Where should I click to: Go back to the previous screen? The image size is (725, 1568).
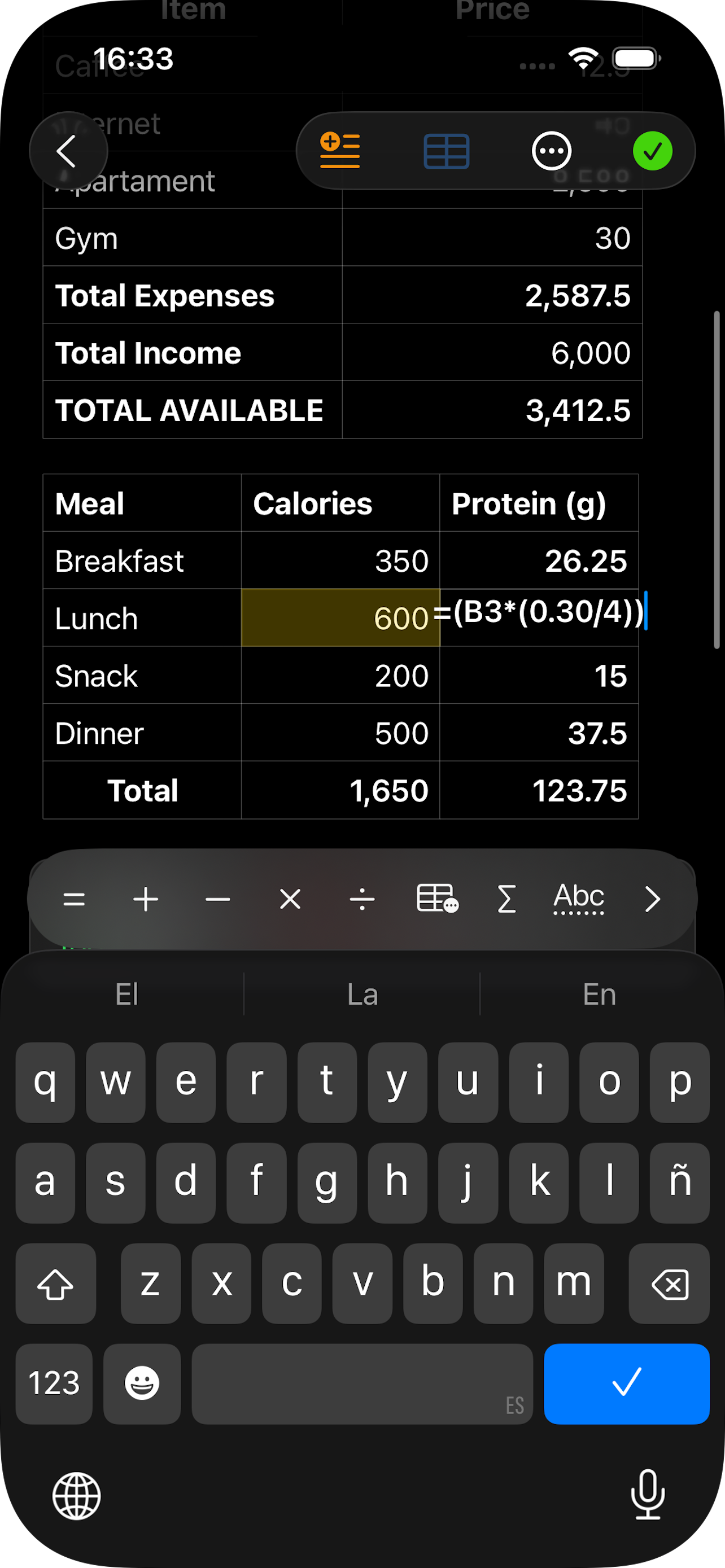click(x=68, y=151)
